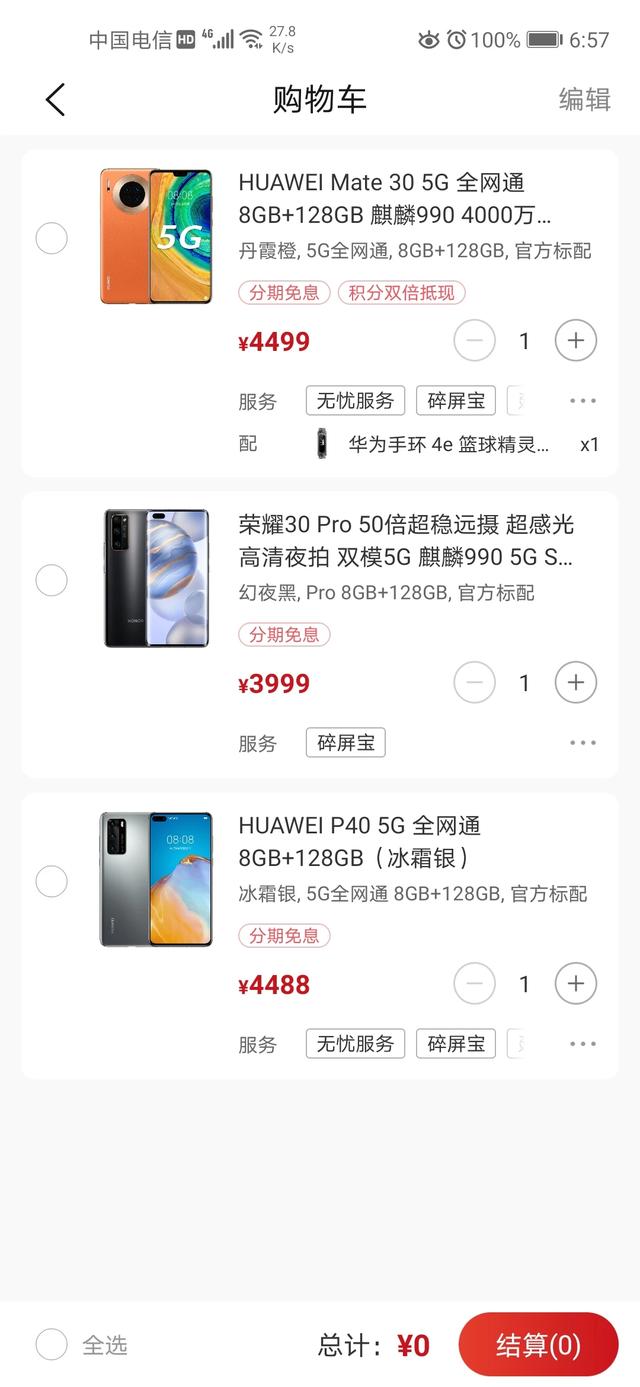The width and height of the screenshot is (640, 1387).
Task: Open more services for 荣耀30 Pro
Action: tap(582, 743)
